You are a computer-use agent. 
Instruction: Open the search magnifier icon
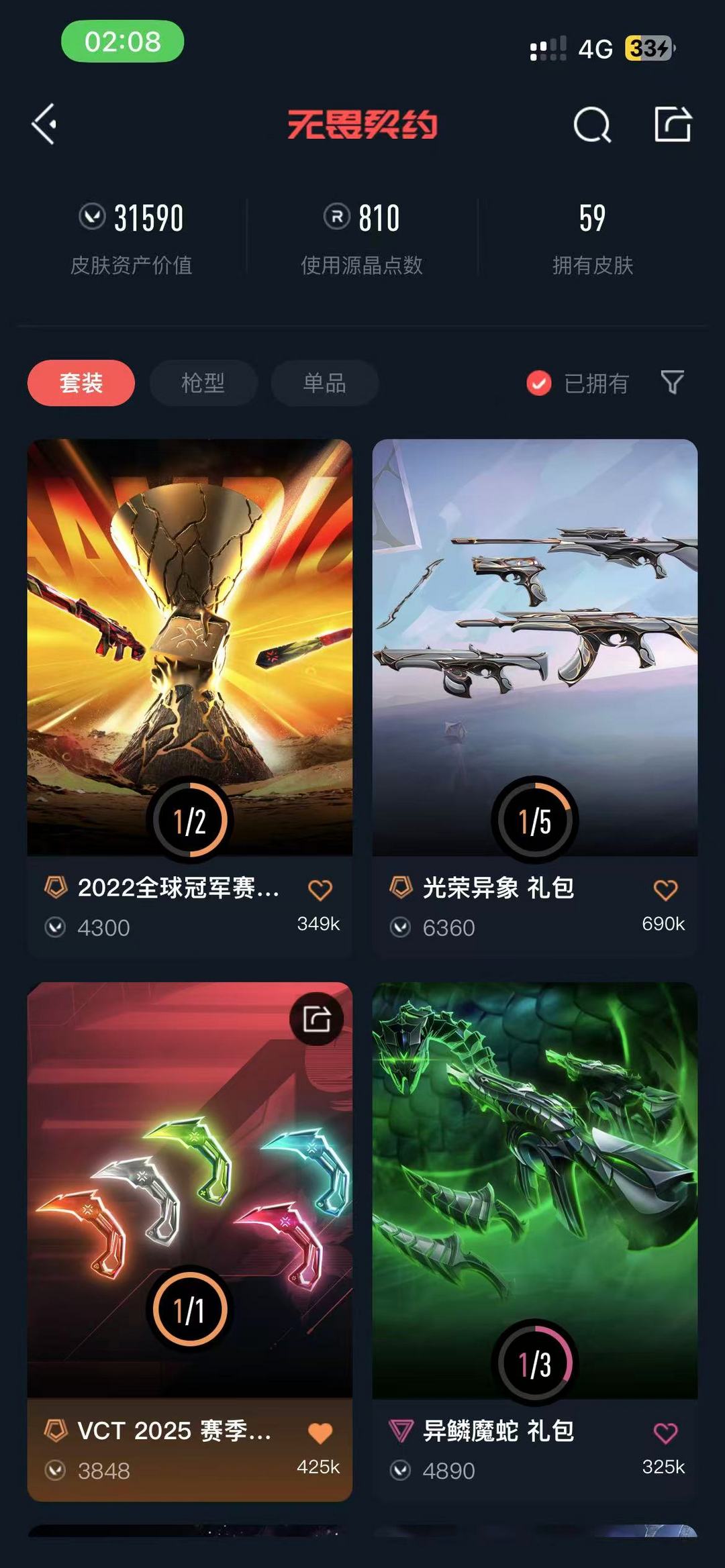(592, 124)
